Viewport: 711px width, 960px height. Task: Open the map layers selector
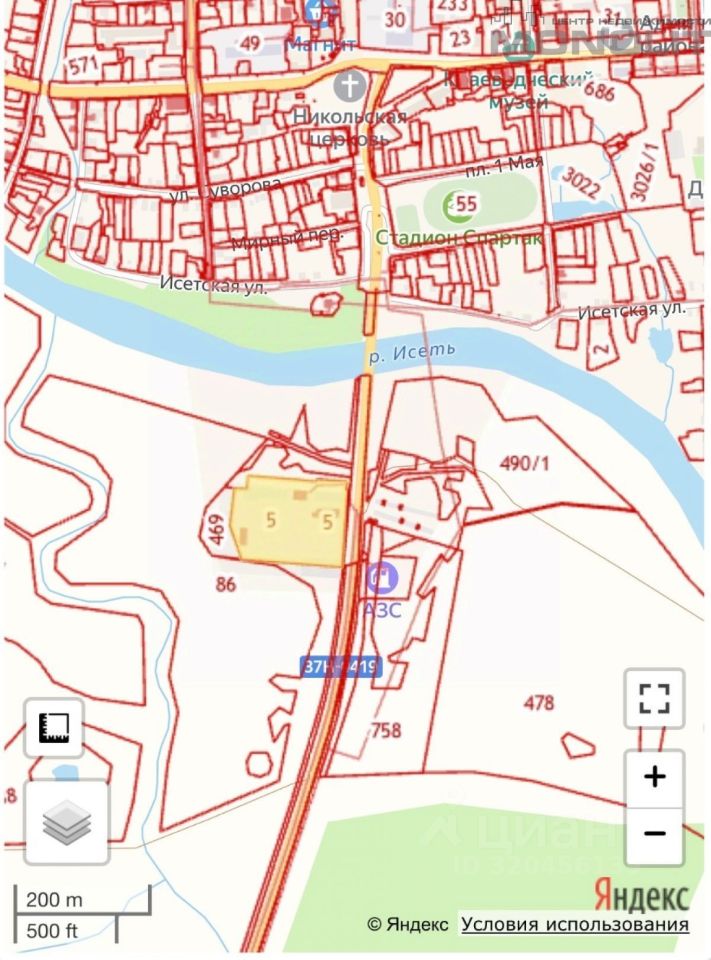point(66,822)
